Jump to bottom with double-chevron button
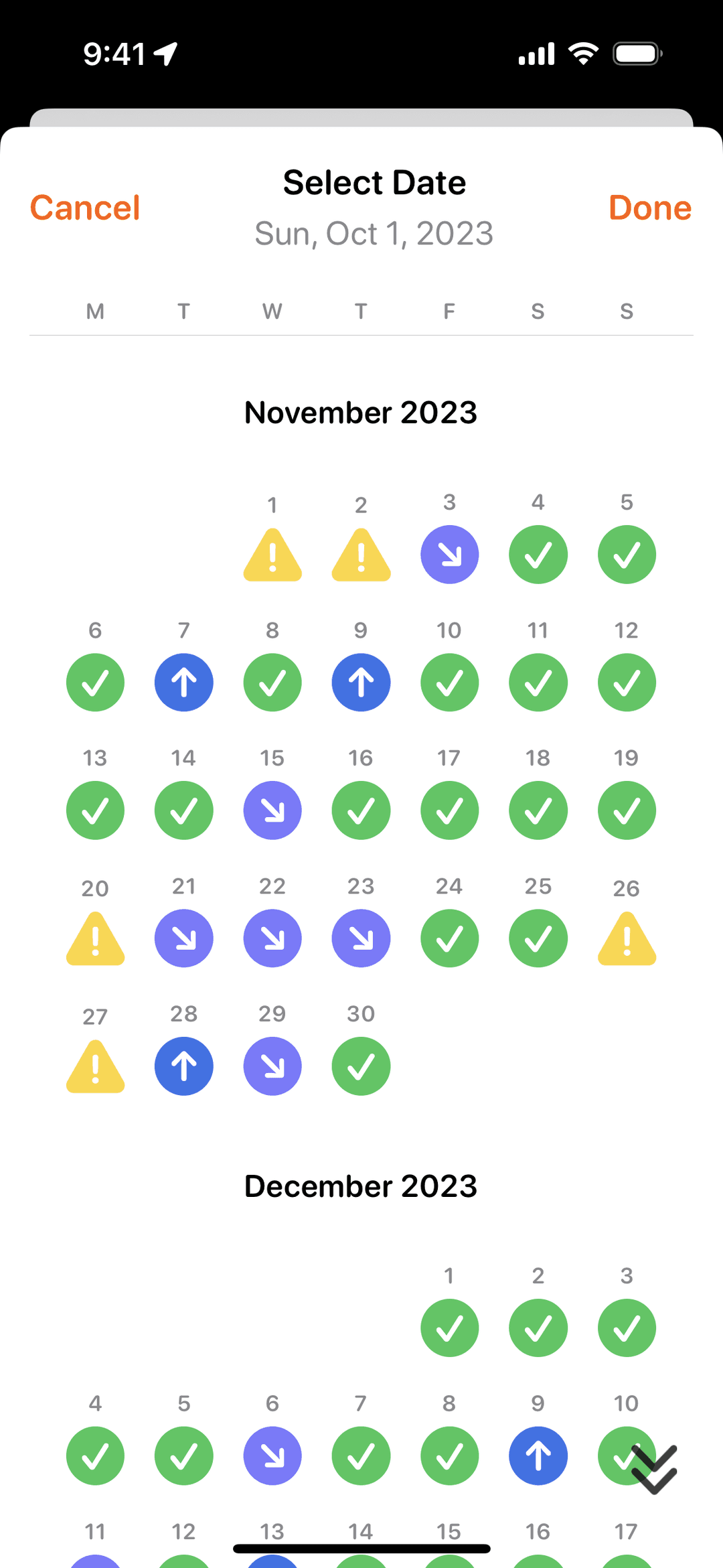723x1568 pixels. click(x=654, y=1470)
